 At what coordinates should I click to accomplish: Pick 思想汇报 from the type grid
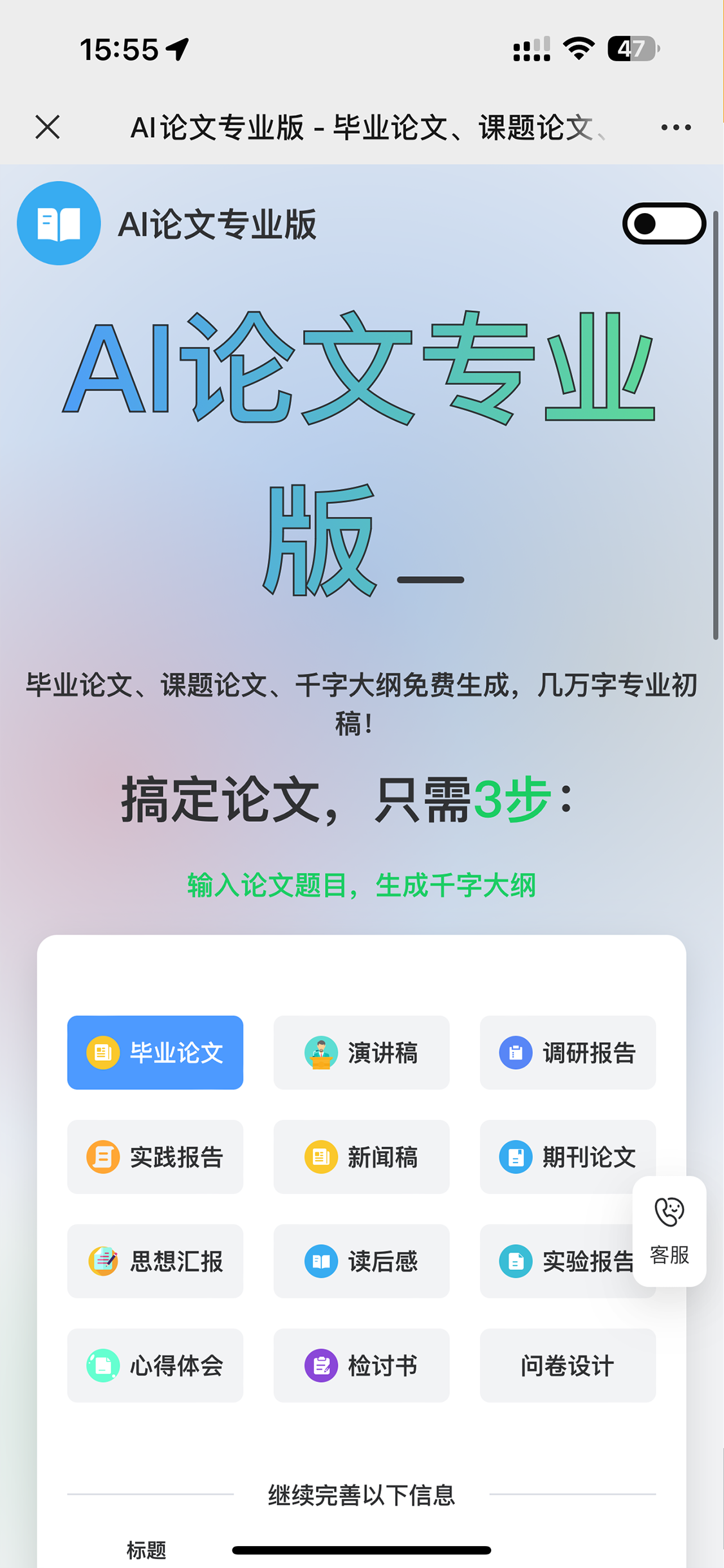[x=155, y=1261]
